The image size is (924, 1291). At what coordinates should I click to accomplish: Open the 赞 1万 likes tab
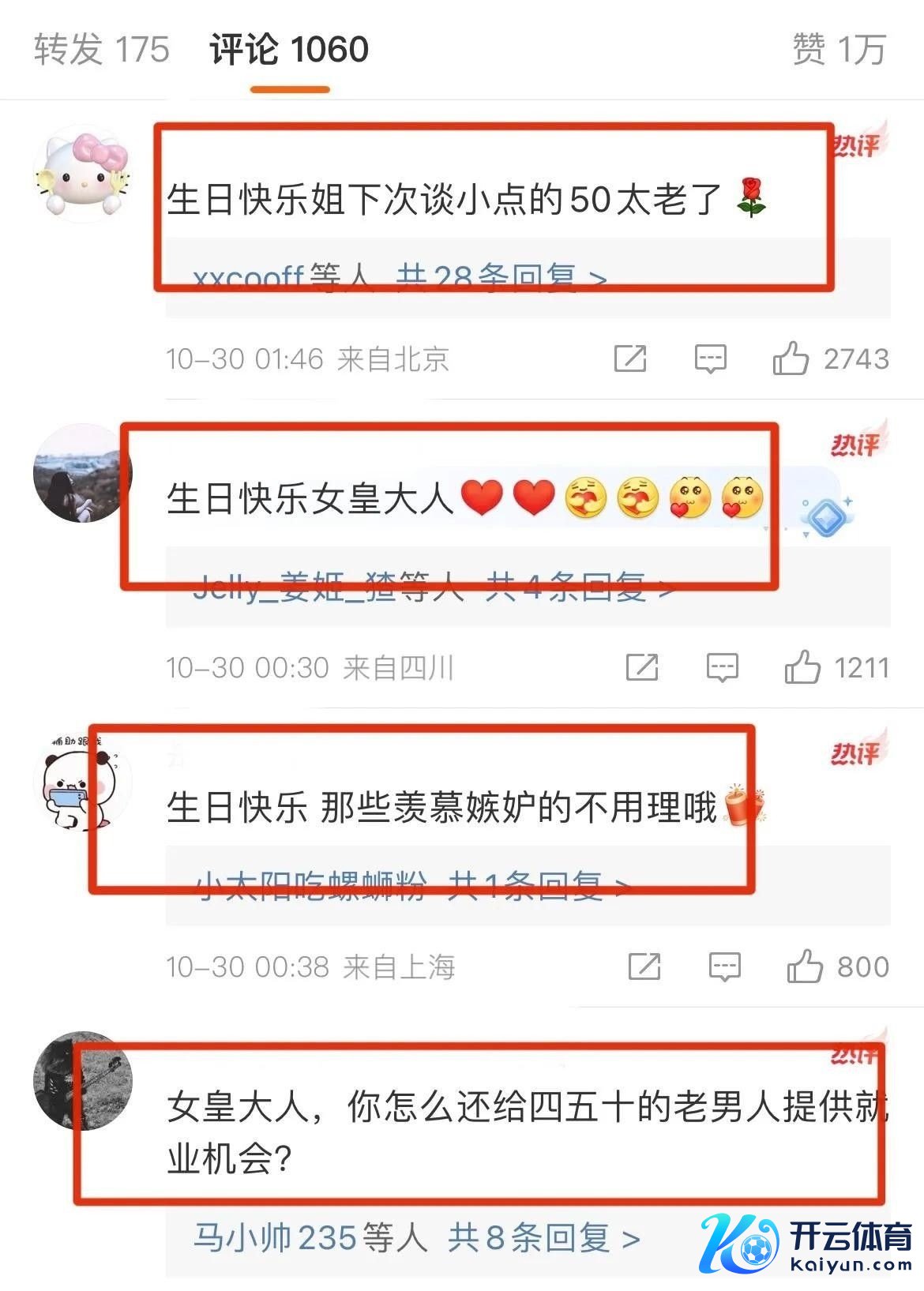pos(839,49)
